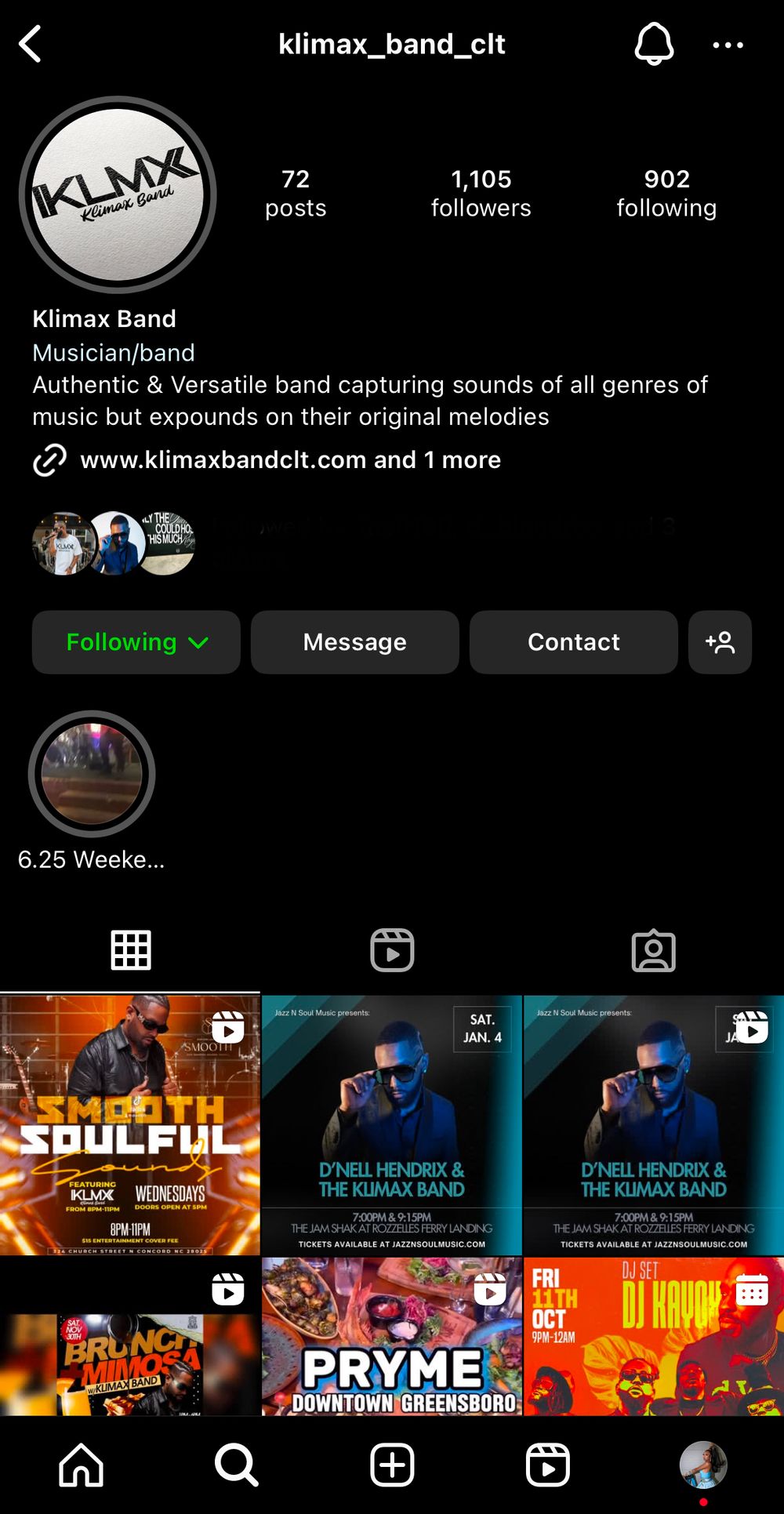The width and height of the screenshot is (784, 1514).
Task: Show suggested accounts with add-person button
Action: (x=720, y=642)
